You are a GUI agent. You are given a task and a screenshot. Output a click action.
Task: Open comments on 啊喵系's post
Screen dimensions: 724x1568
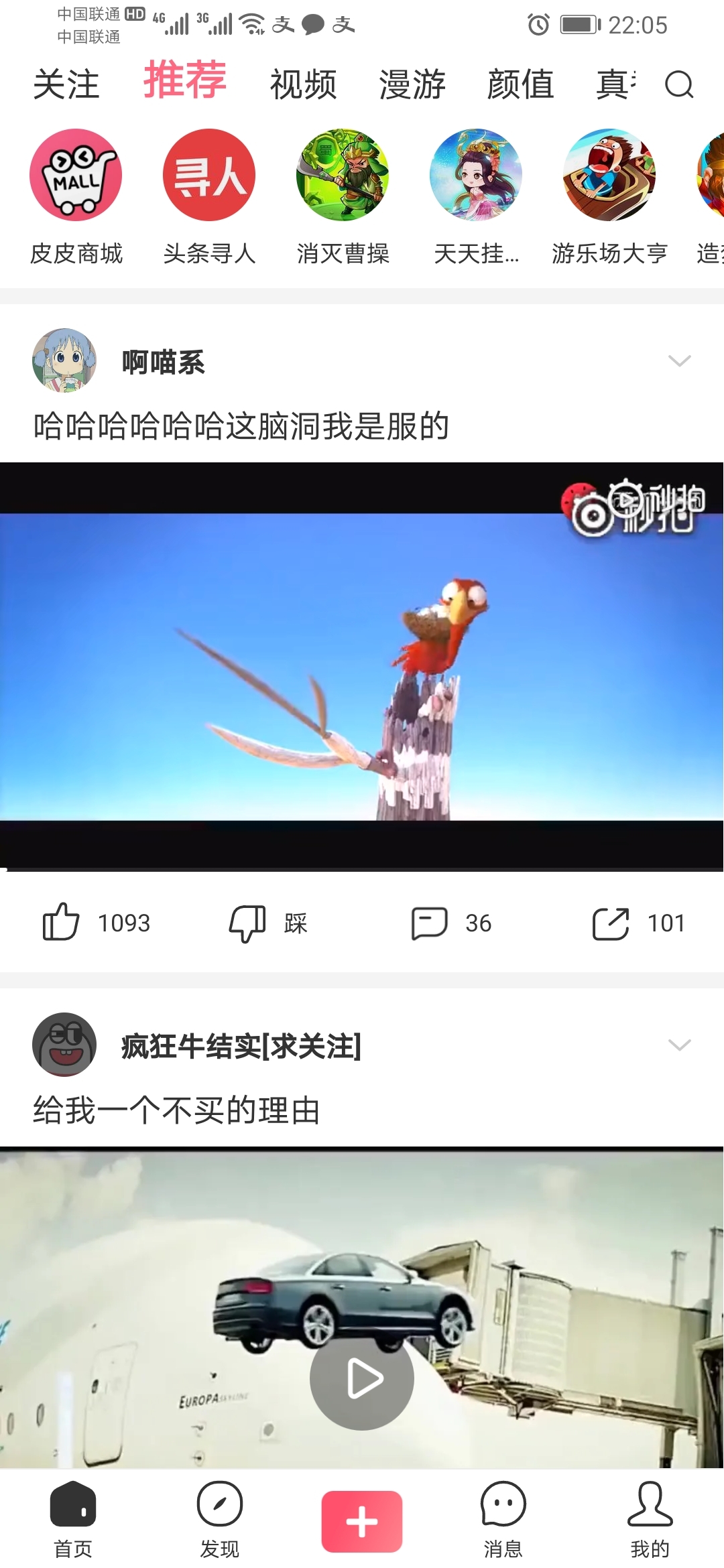(x=430, y=923)
